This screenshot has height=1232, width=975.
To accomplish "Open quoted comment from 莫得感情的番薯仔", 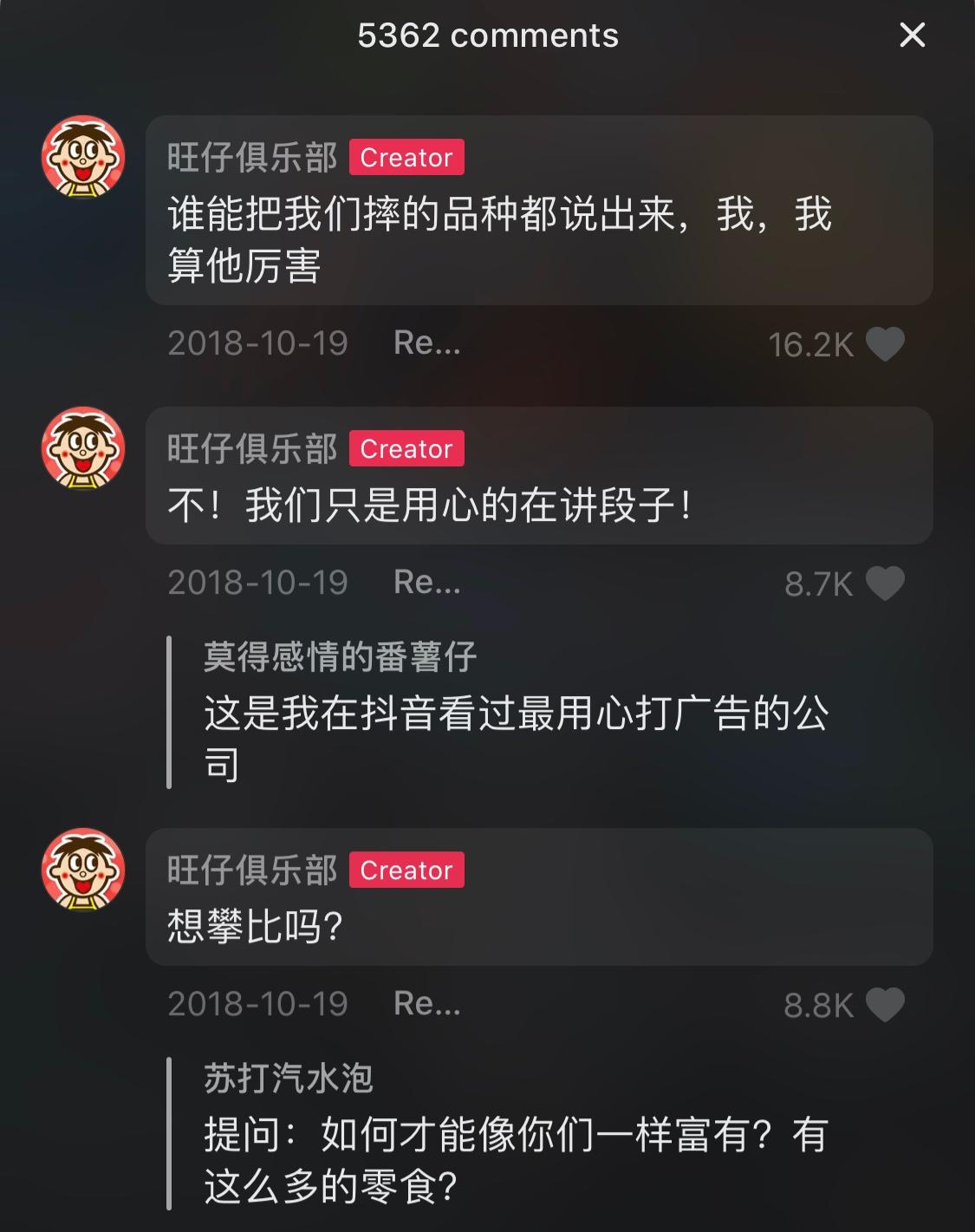I will (516, 713).
